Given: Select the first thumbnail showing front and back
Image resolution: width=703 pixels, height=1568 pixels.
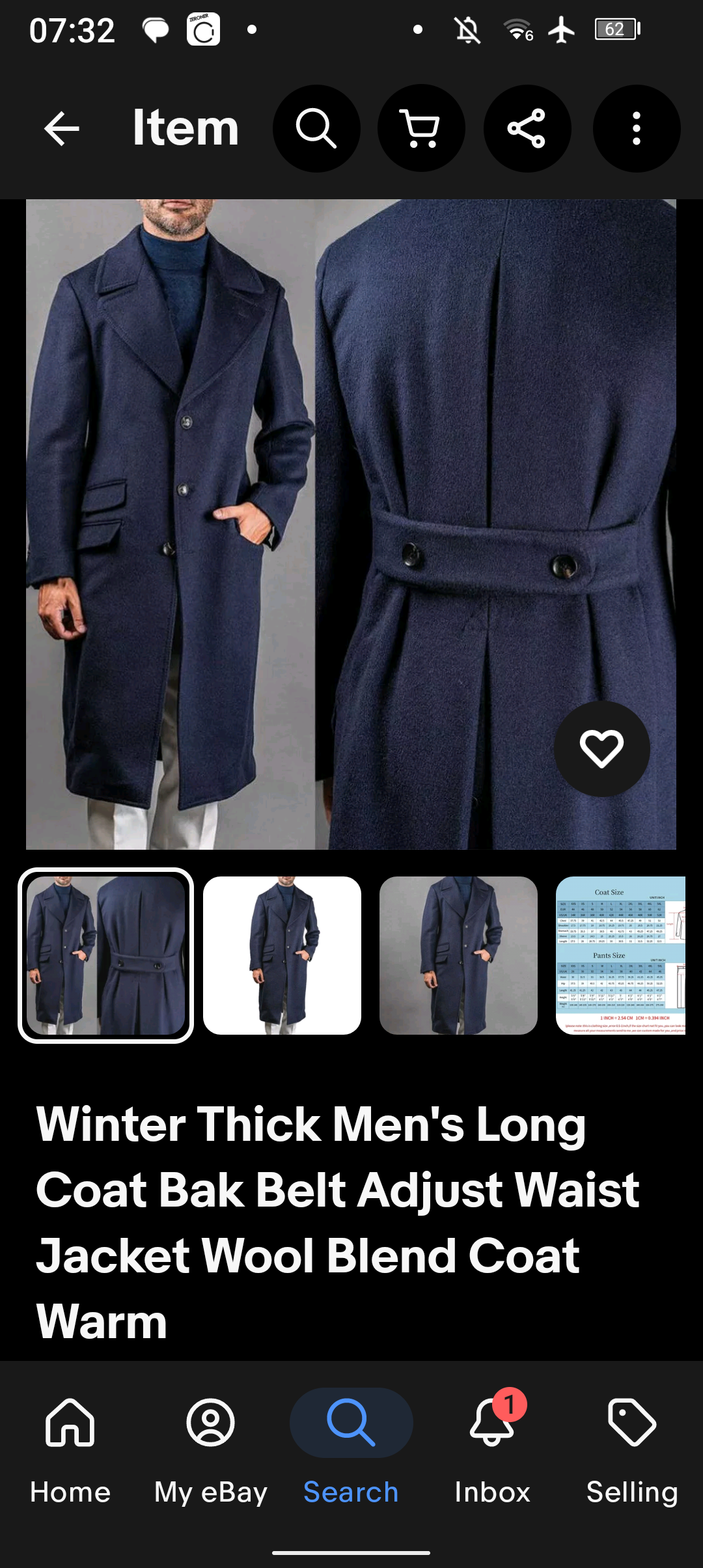Looking at the screenshot, I should click(105, 955).
